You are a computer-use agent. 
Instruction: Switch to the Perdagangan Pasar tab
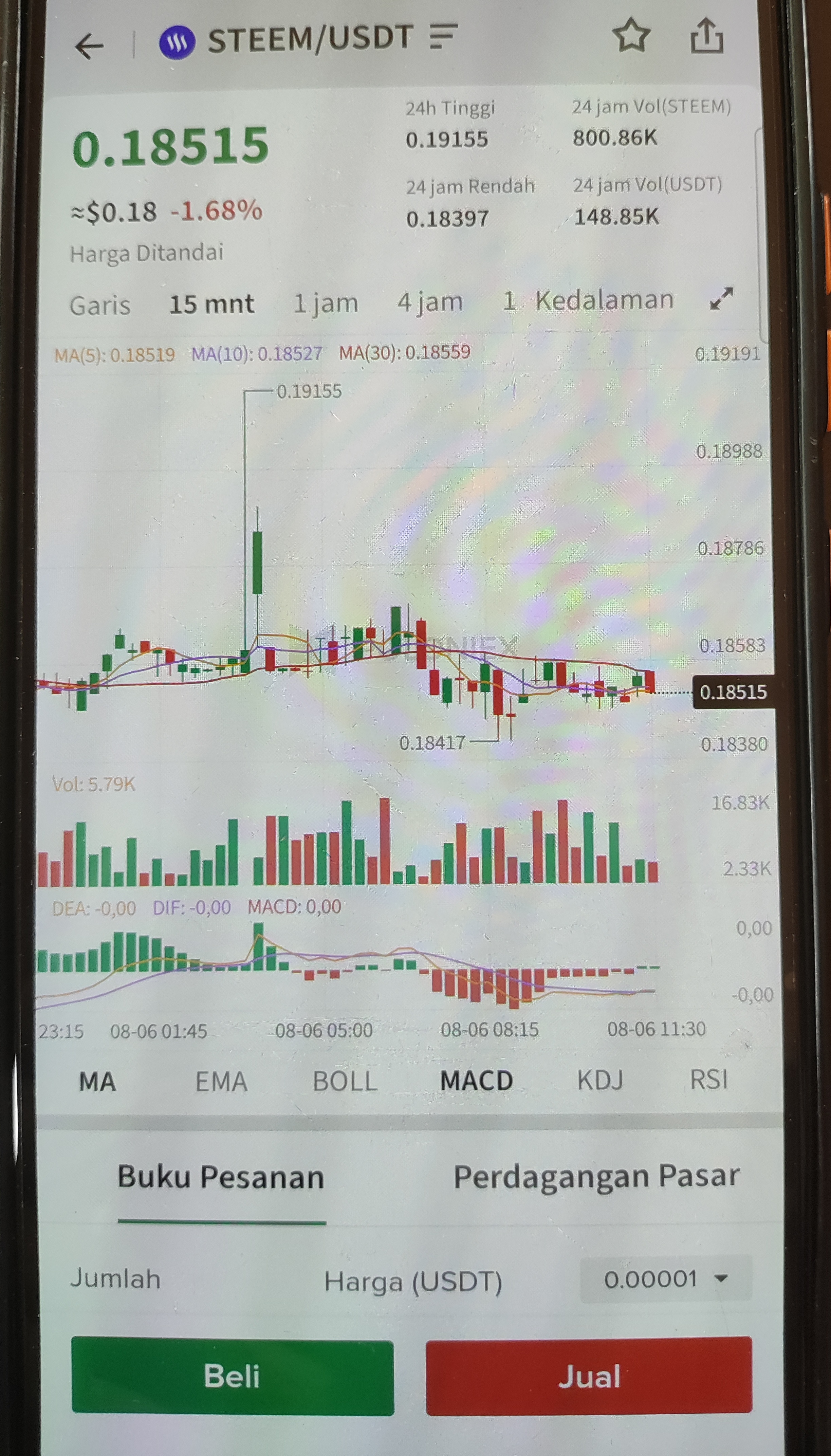click(596, 1177)
